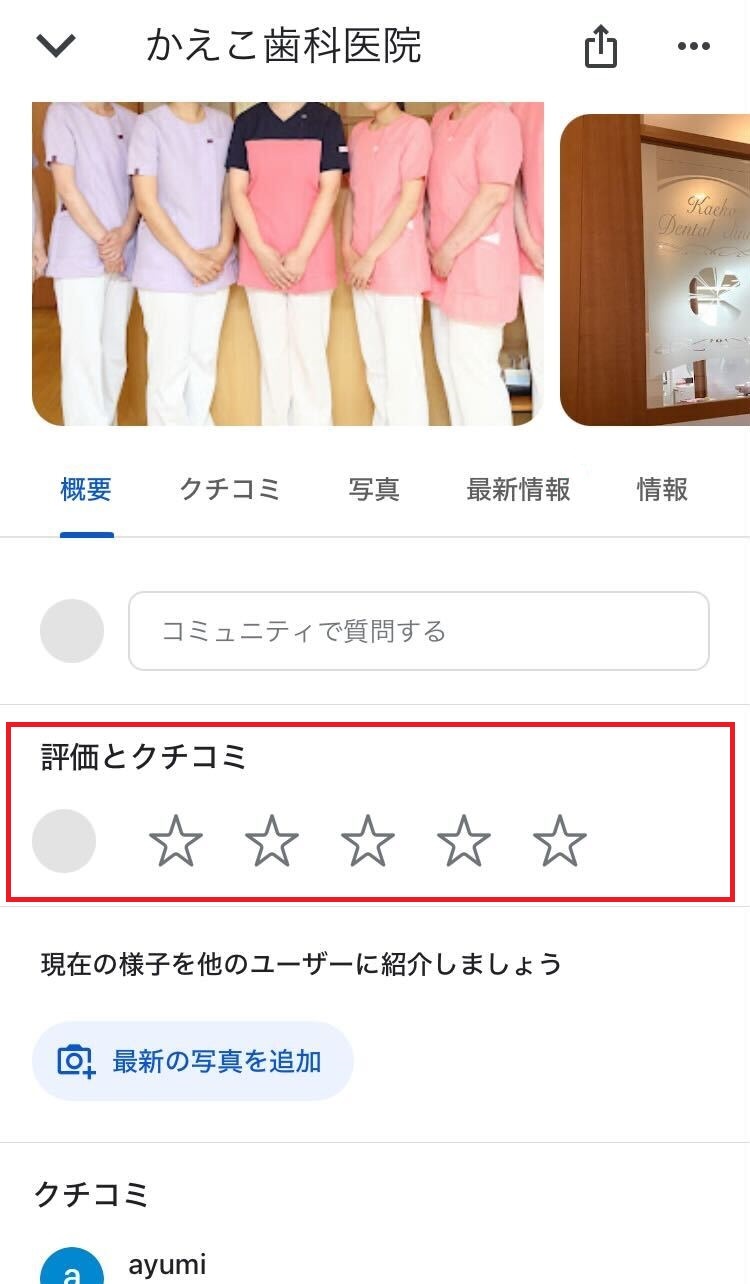Rate three stars
The image size is (750, 1284).
(368, 841)
